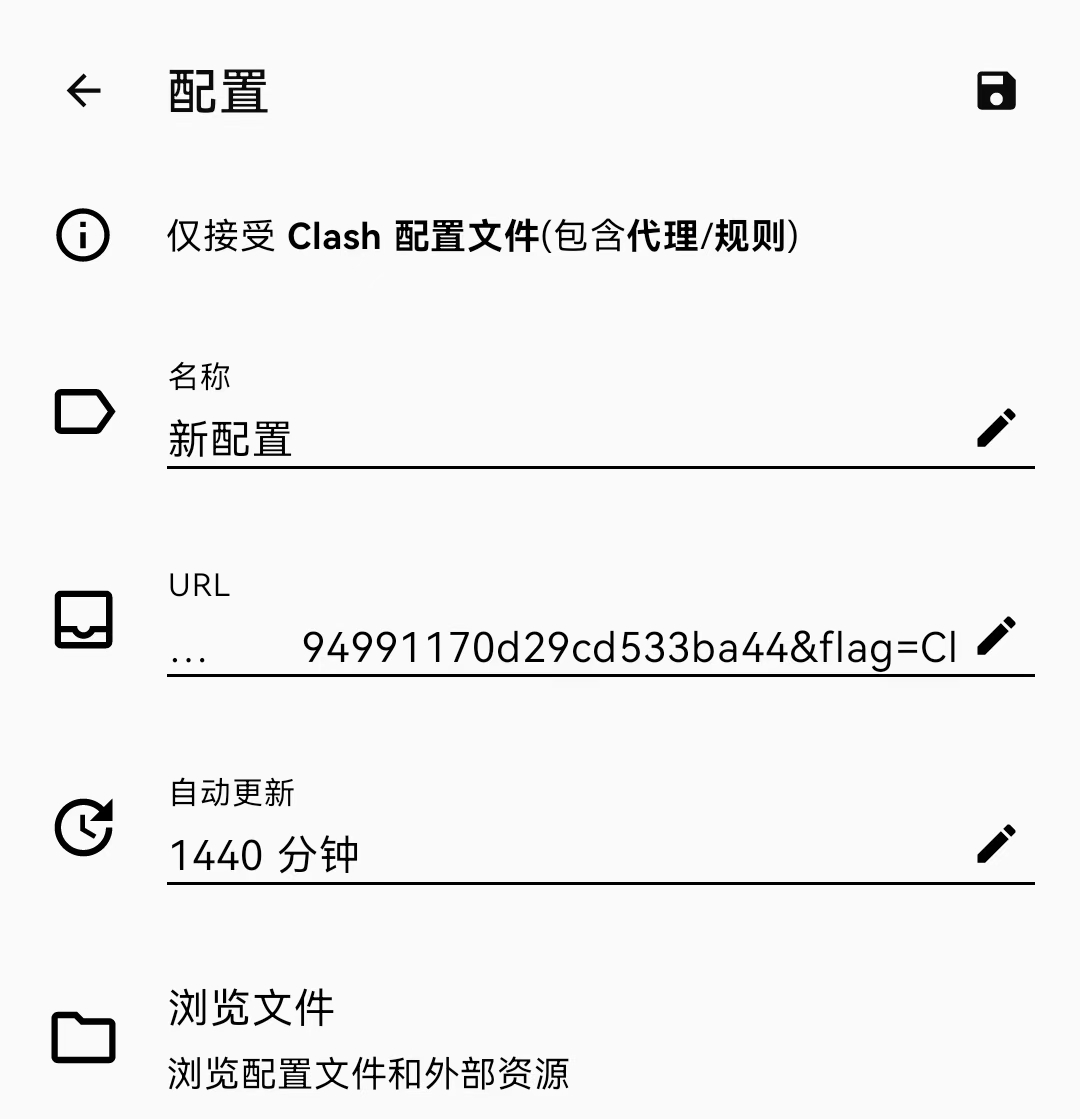
Task: Click the 配置 screen title
Action: coord(218,89)
